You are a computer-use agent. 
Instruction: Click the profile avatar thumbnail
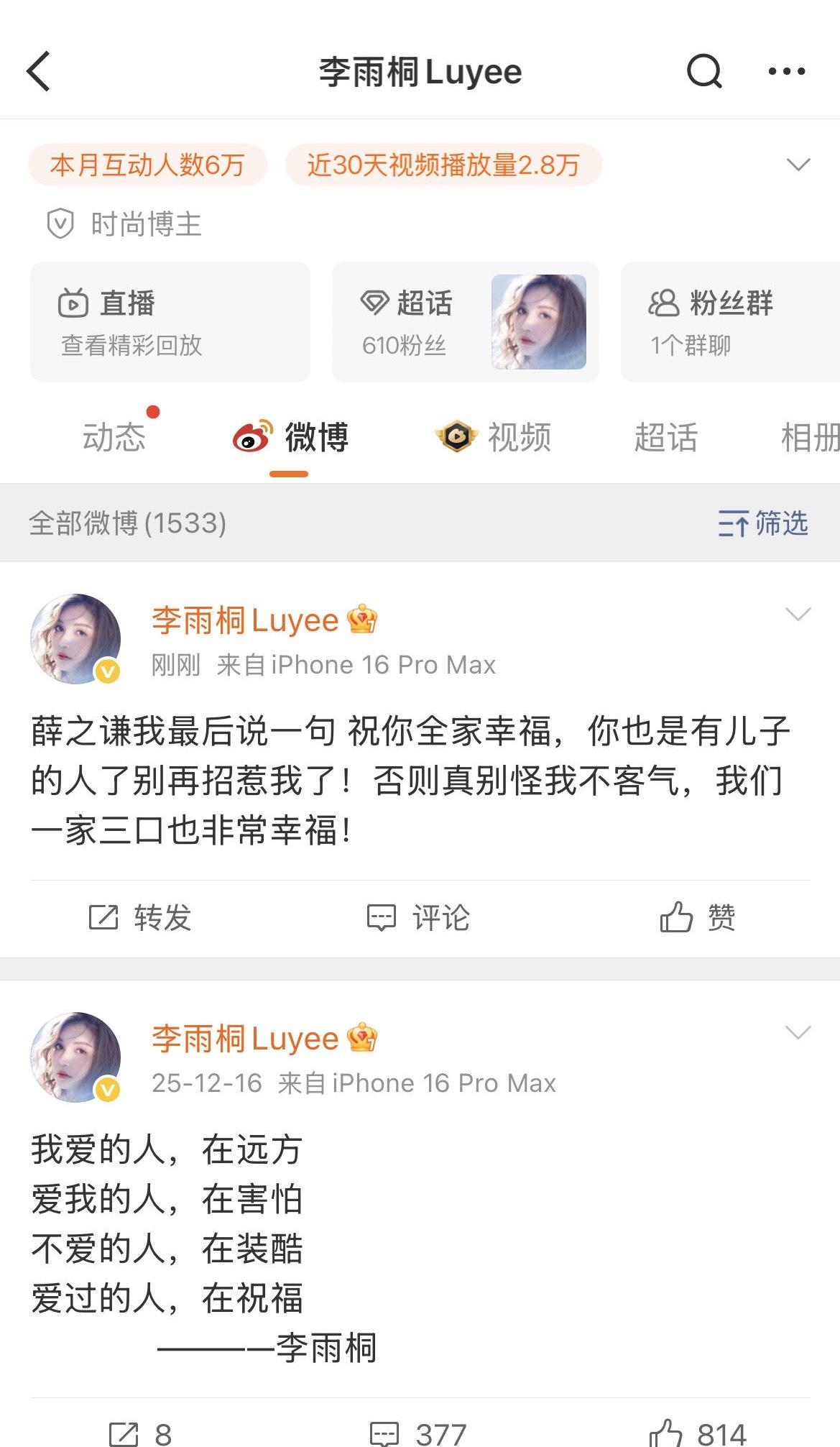pyautogui.click(x=75, y=638)
